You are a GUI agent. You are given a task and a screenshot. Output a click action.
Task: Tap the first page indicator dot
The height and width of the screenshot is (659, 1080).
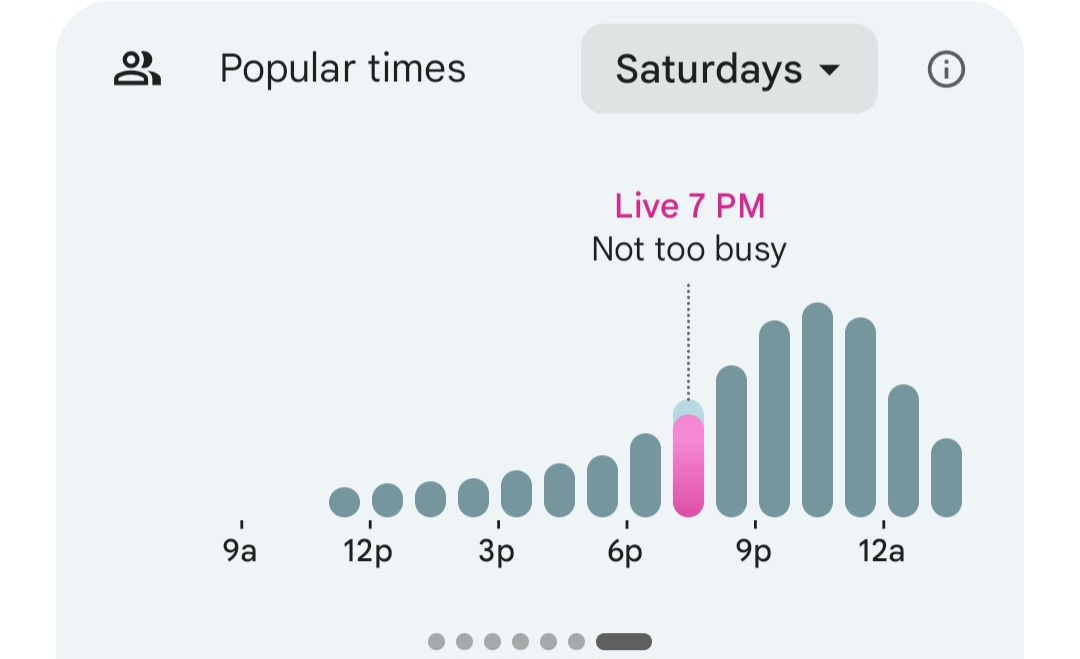[436, 641]
